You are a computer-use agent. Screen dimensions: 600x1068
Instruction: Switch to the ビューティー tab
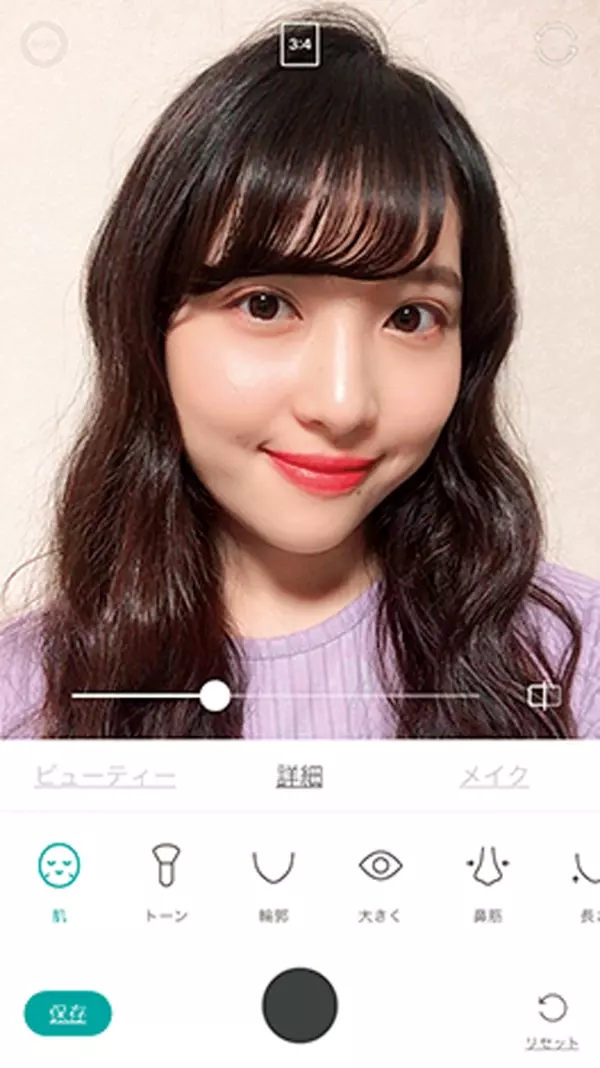click(105, 775)
